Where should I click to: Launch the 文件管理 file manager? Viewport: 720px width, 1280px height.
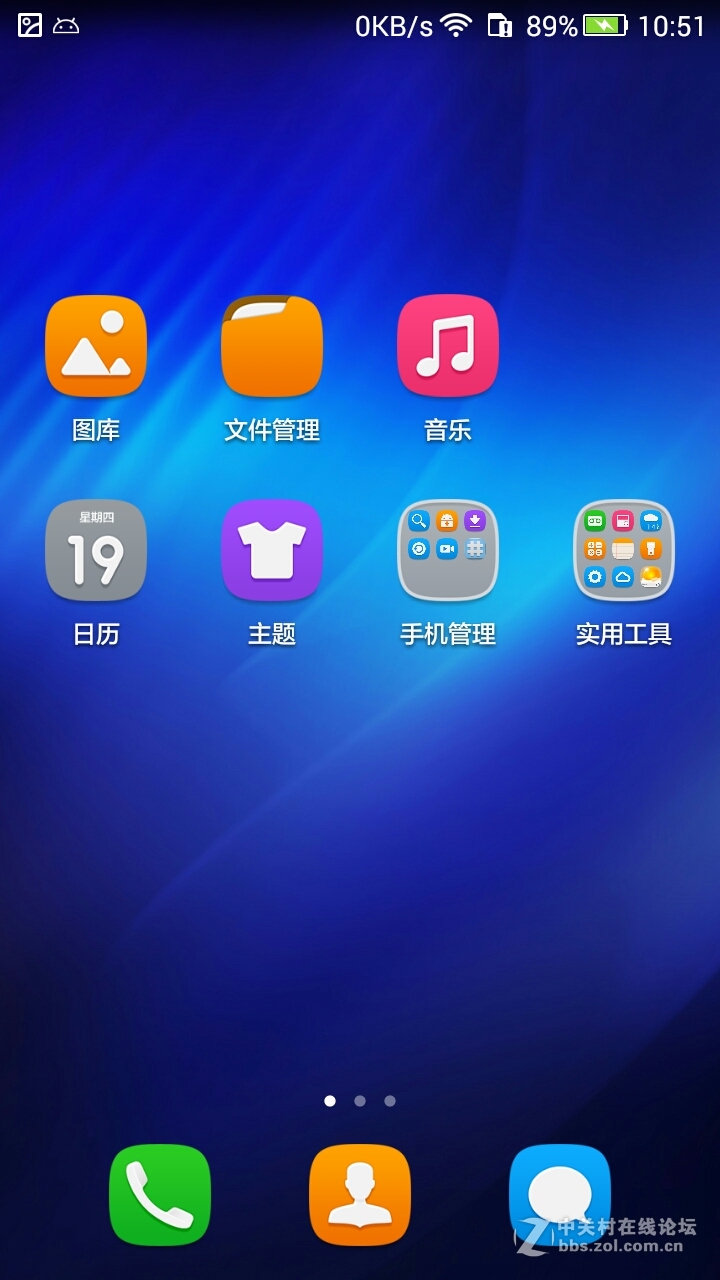pyautogui.click(x=272, y=346)
